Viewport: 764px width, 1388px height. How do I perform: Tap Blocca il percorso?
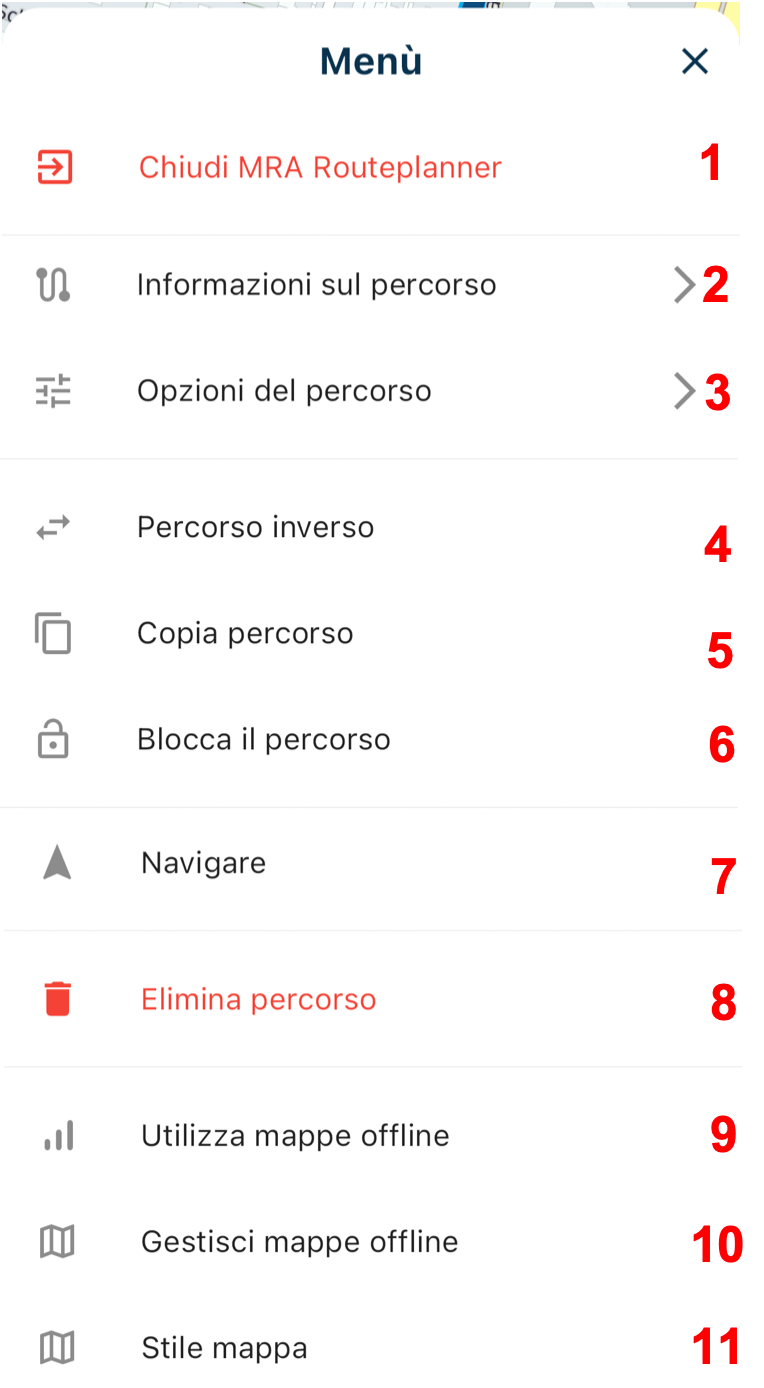263,740
